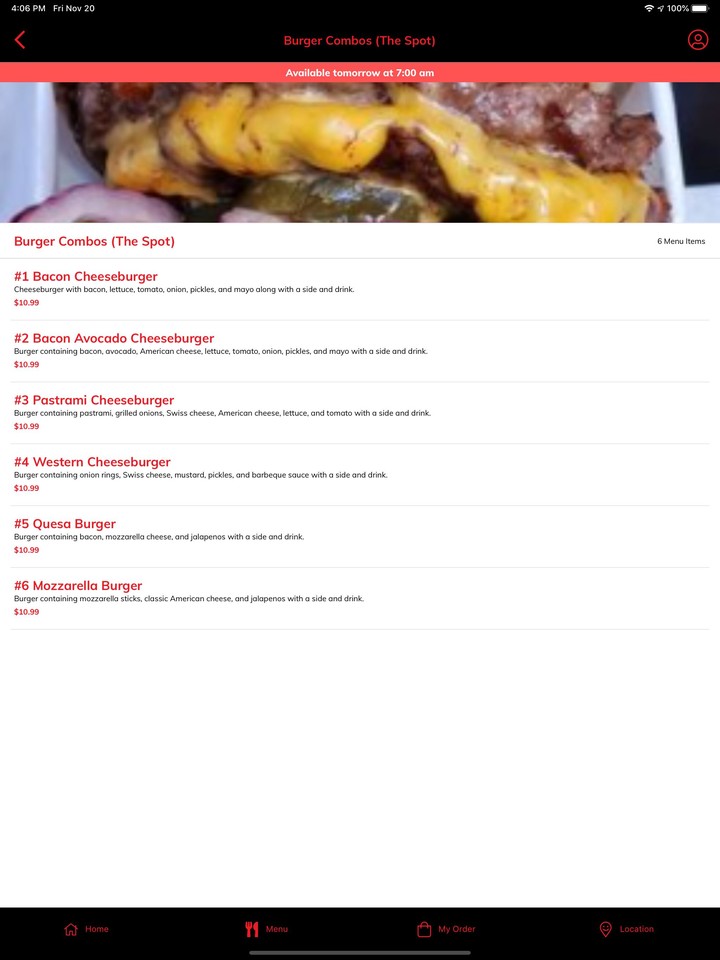Select #2 Bacon Avocado Cheeseburger
The width and height of the screenshot is (720, 960).
pyautogui.click(x=114, y=339)
